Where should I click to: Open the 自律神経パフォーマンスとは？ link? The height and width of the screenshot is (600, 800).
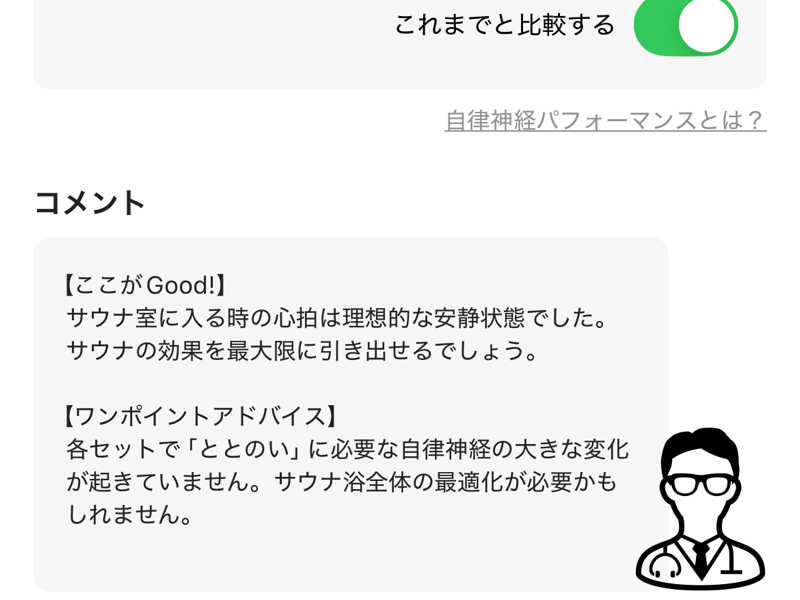click(605, 120)
